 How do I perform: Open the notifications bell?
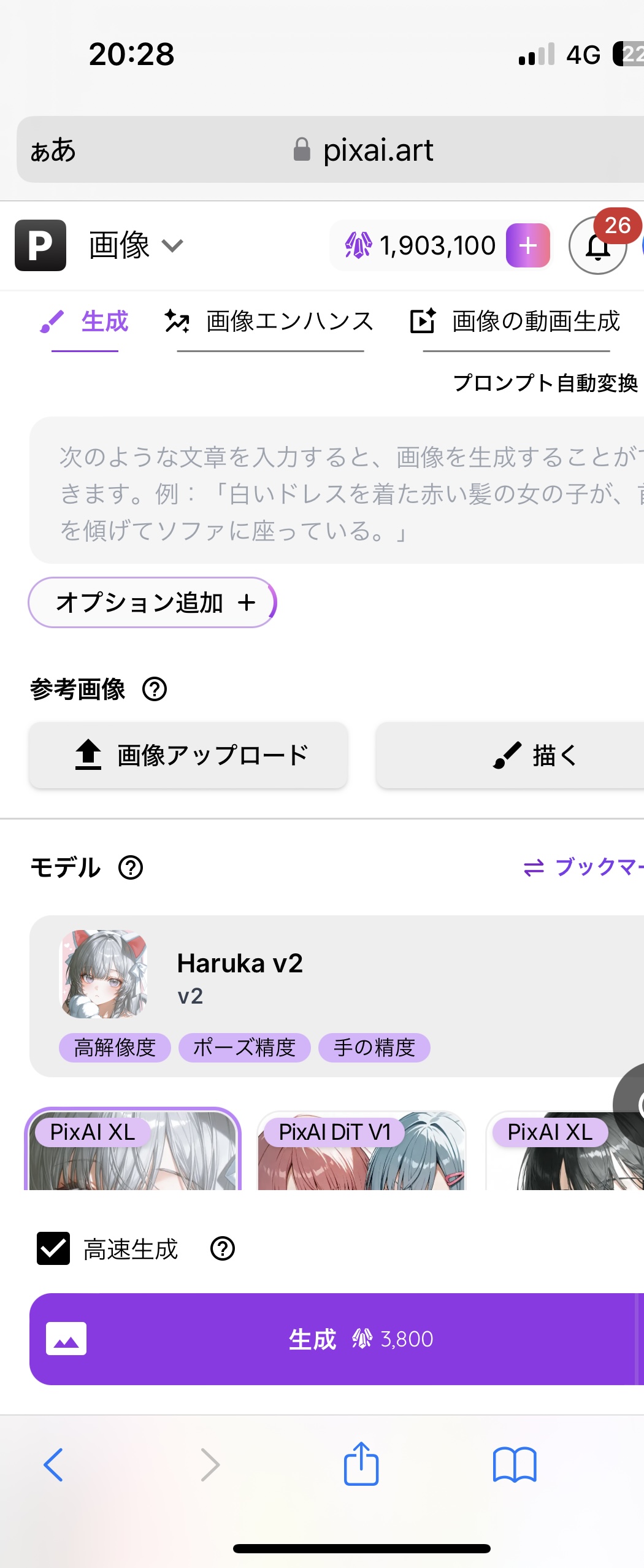pos(597,247)
